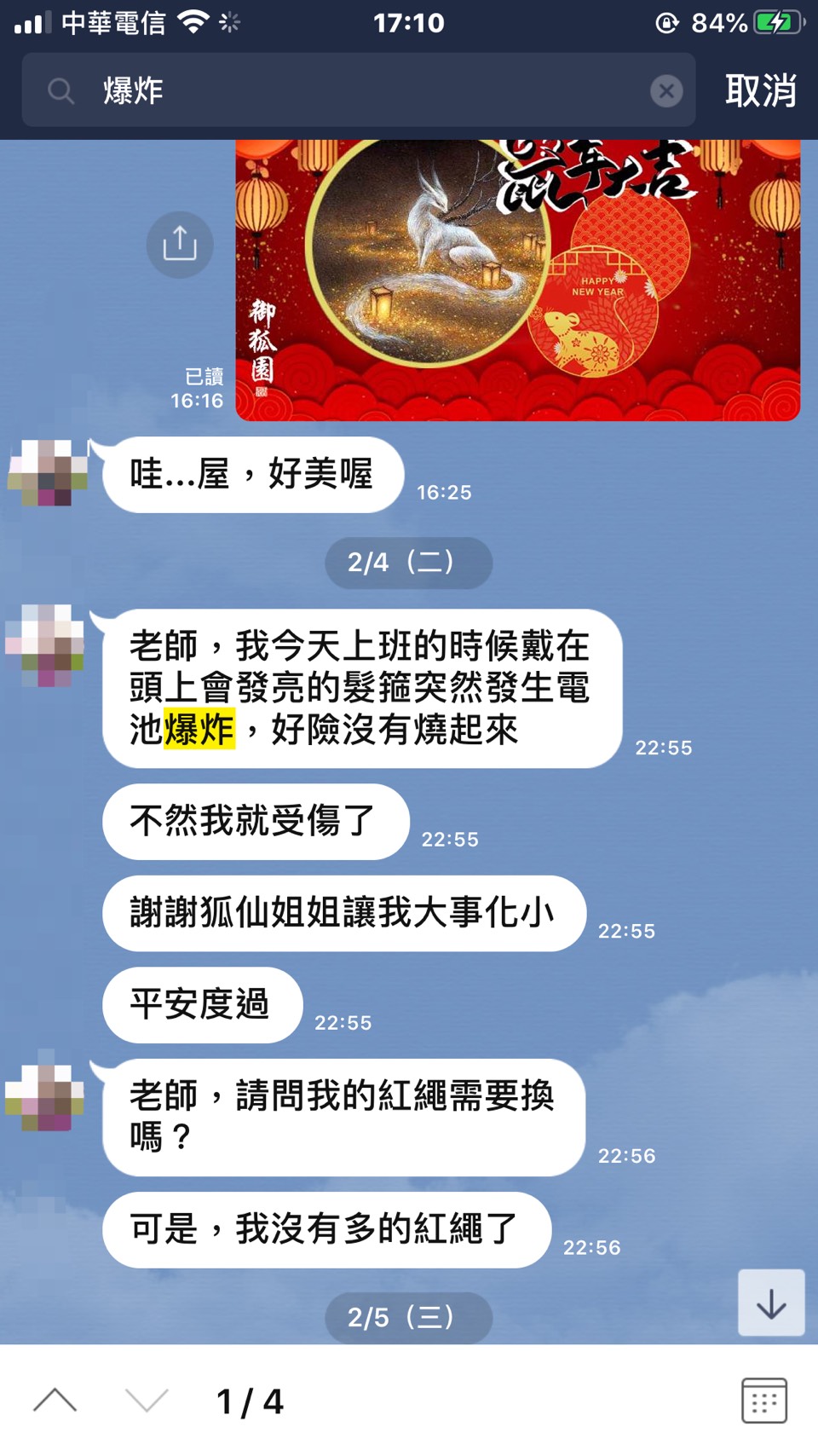
Task: Open the calendar date picker
Action: (763, 1400)
